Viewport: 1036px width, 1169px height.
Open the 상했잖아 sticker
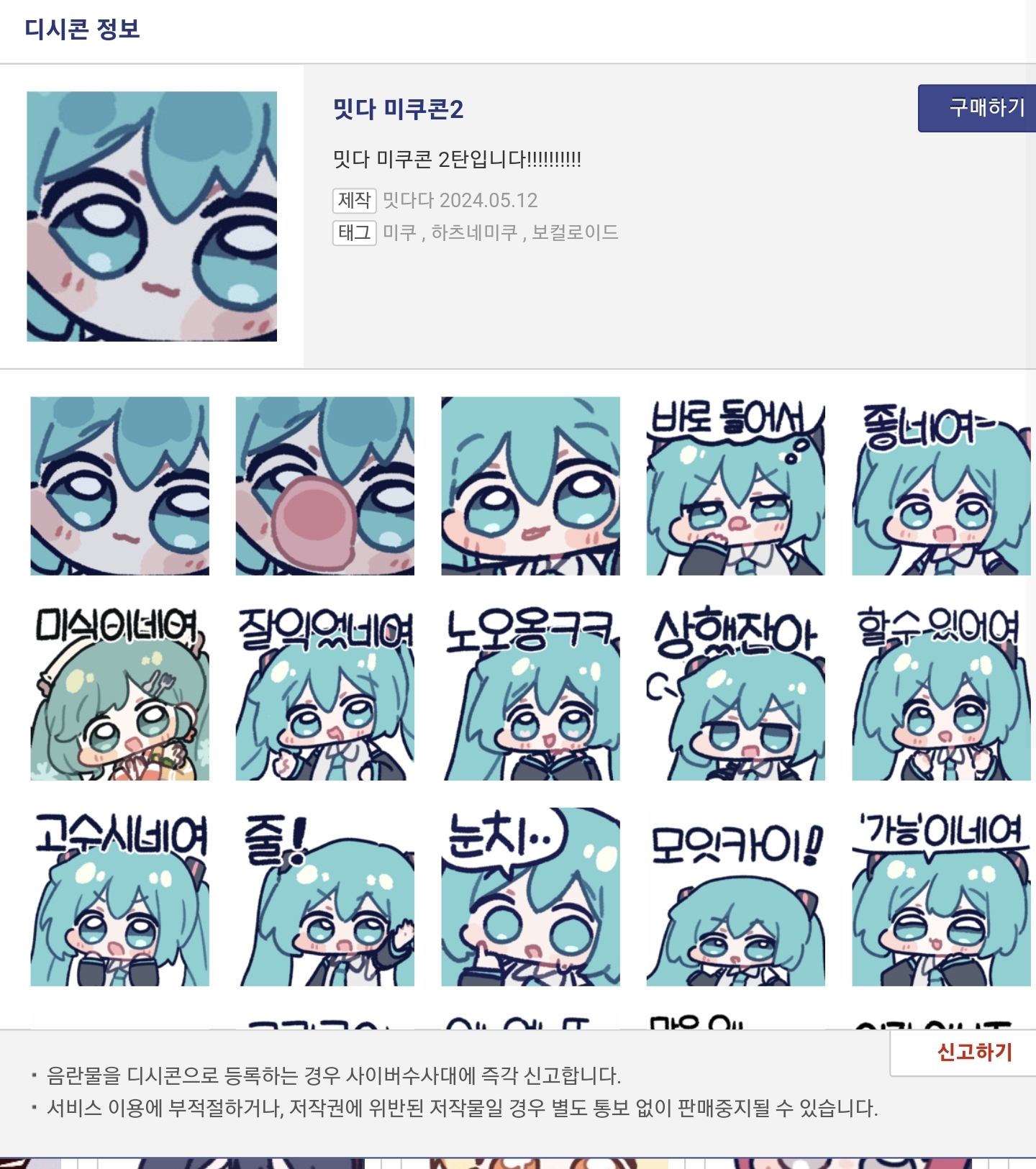pyautogui.click(x=735, y=692)
